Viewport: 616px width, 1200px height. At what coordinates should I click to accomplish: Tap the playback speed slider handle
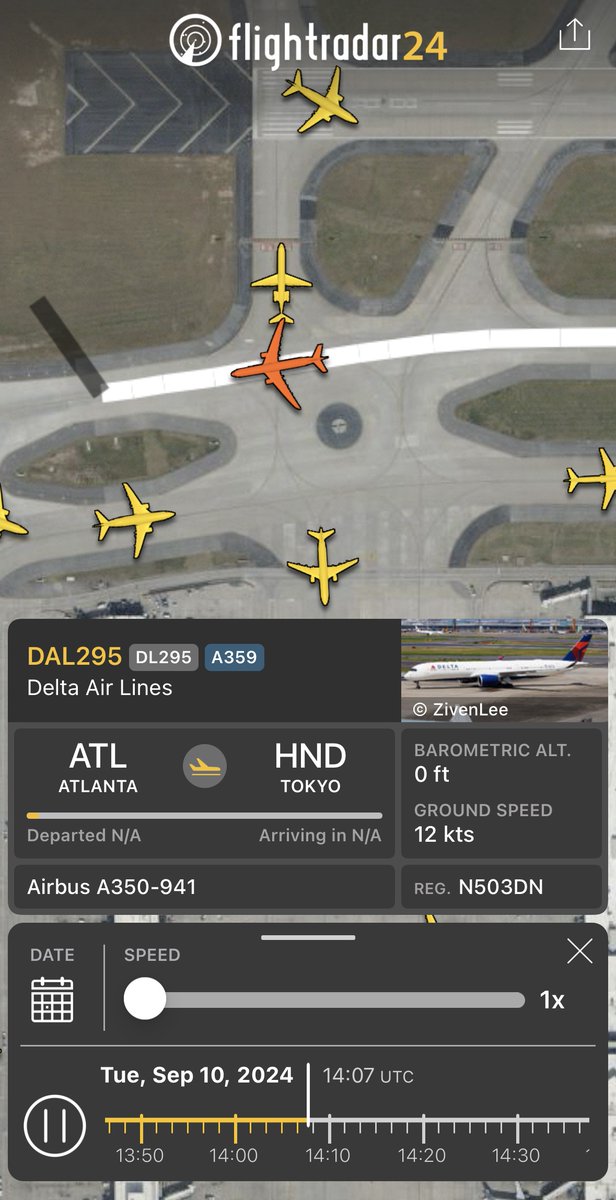click(x=145, y=999)
